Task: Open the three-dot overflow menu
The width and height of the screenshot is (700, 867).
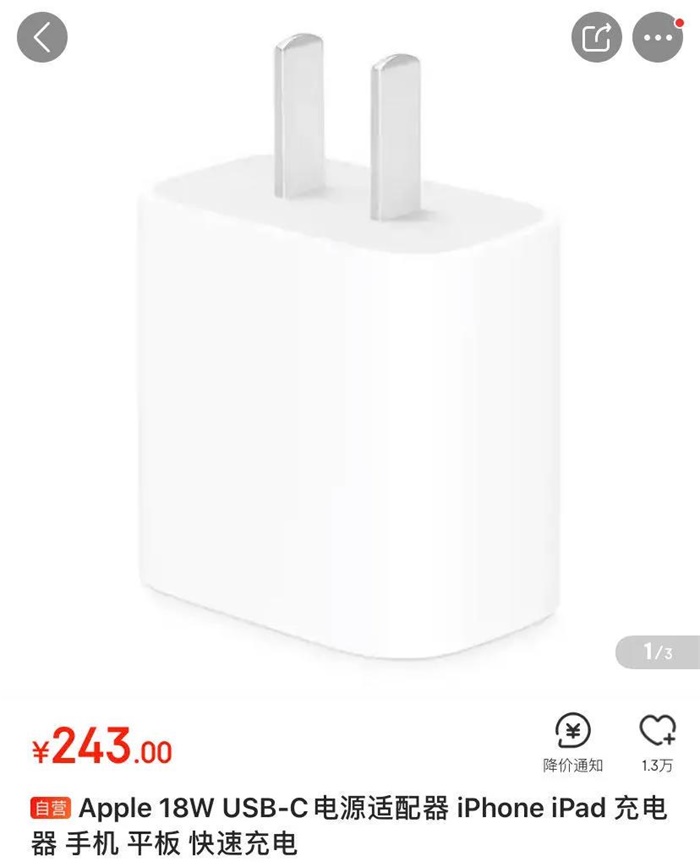Action: (658, 39)
